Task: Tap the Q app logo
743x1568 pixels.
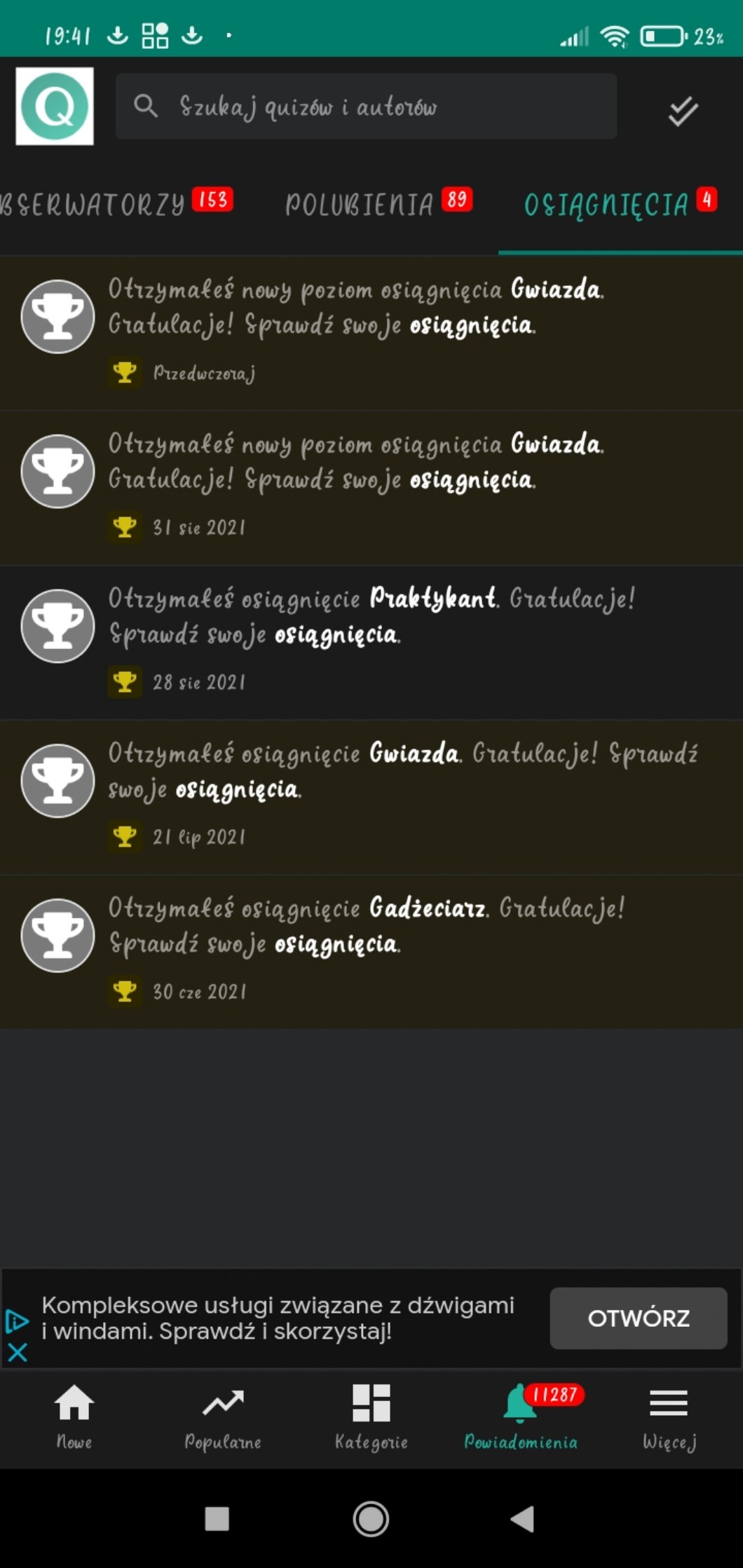Action: coord(55,107)
